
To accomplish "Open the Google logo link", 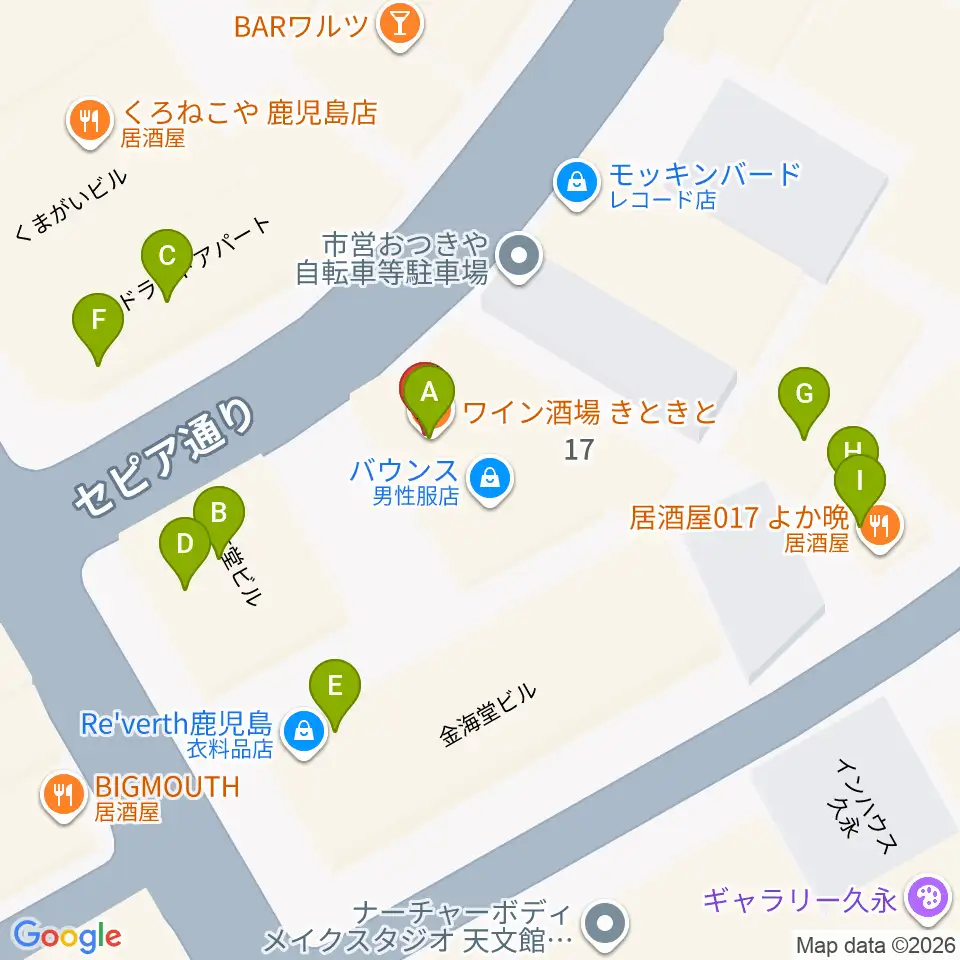I will [x=67, y=936].
